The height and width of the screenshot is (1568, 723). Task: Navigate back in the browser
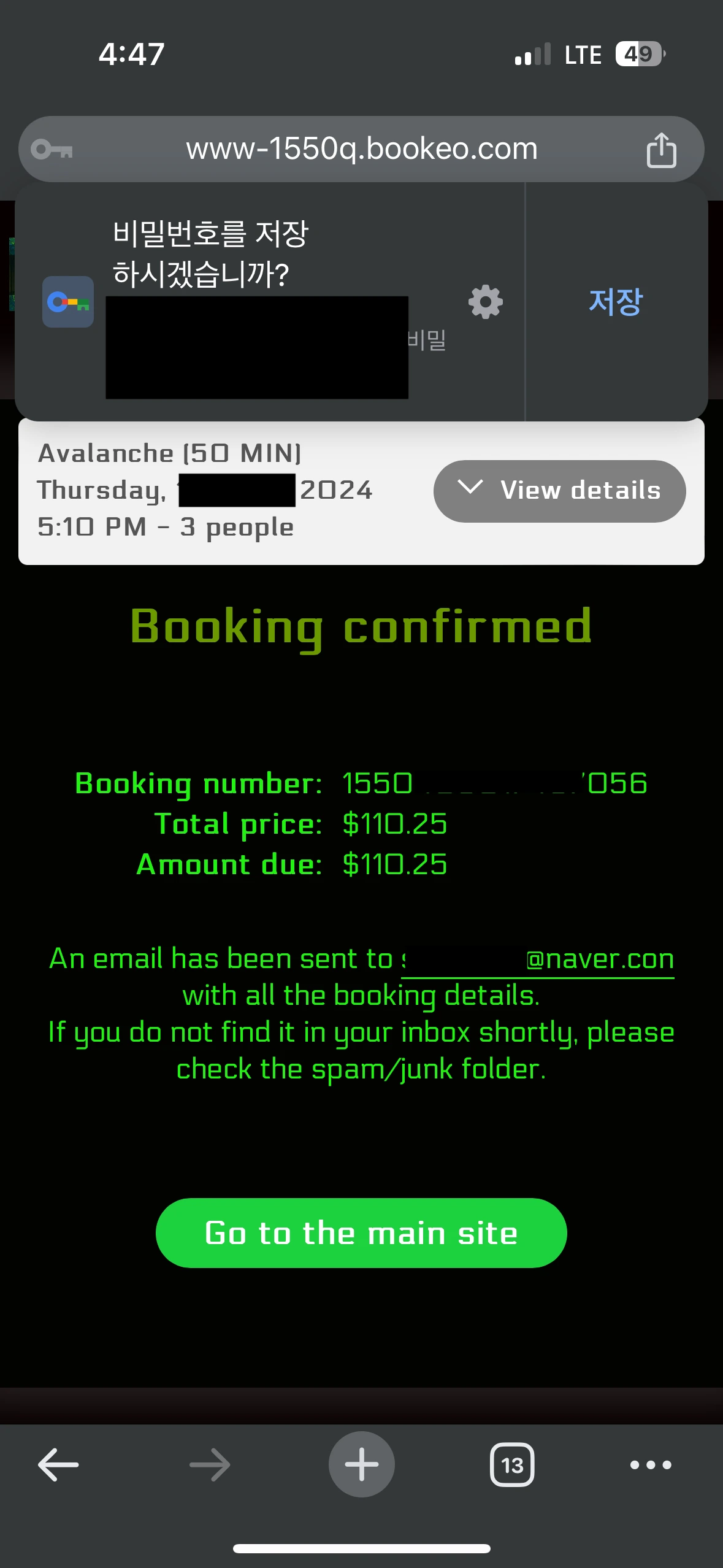(58, 1464)
